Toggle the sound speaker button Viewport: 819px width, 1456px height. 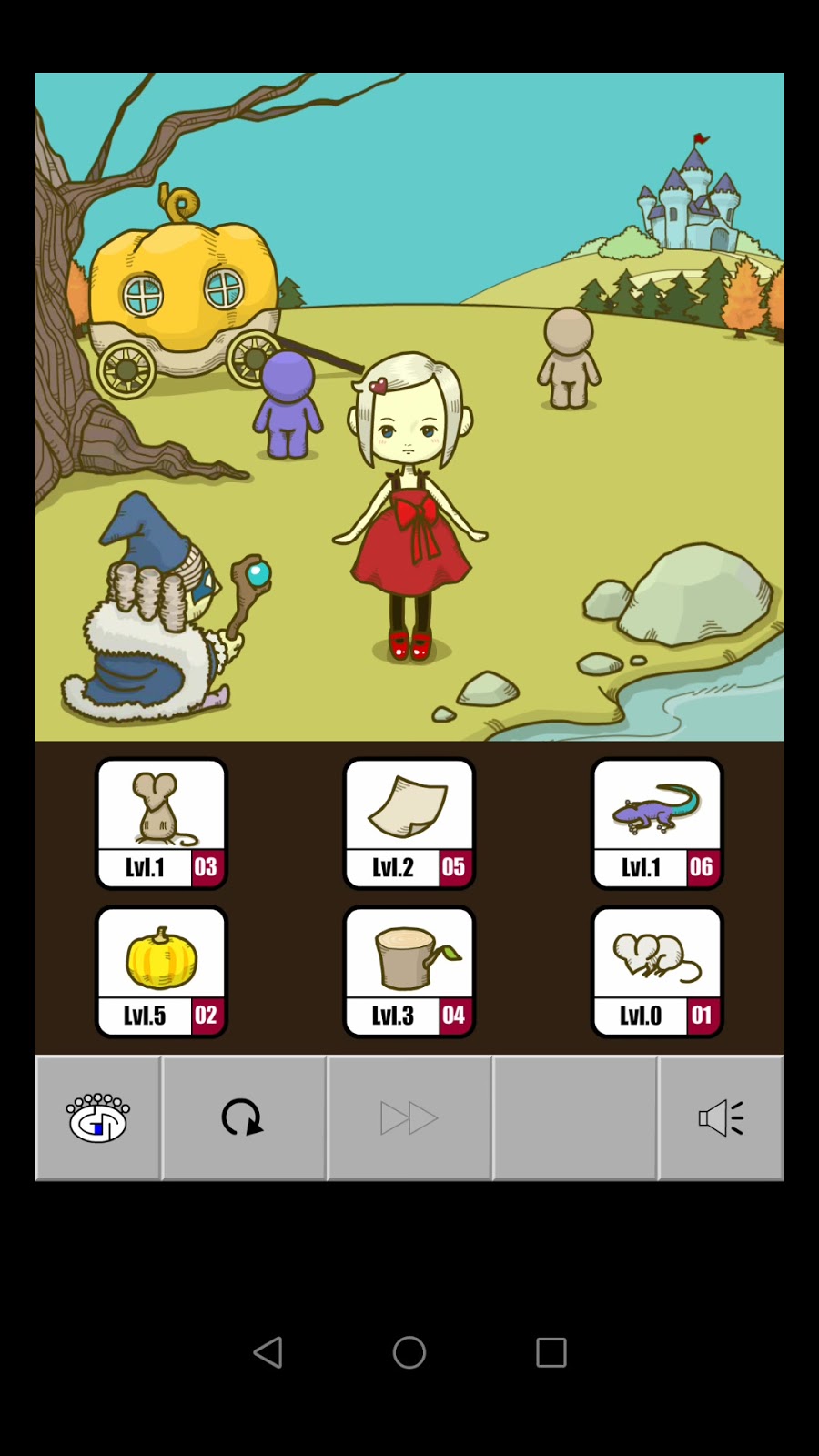point(721,1117)
